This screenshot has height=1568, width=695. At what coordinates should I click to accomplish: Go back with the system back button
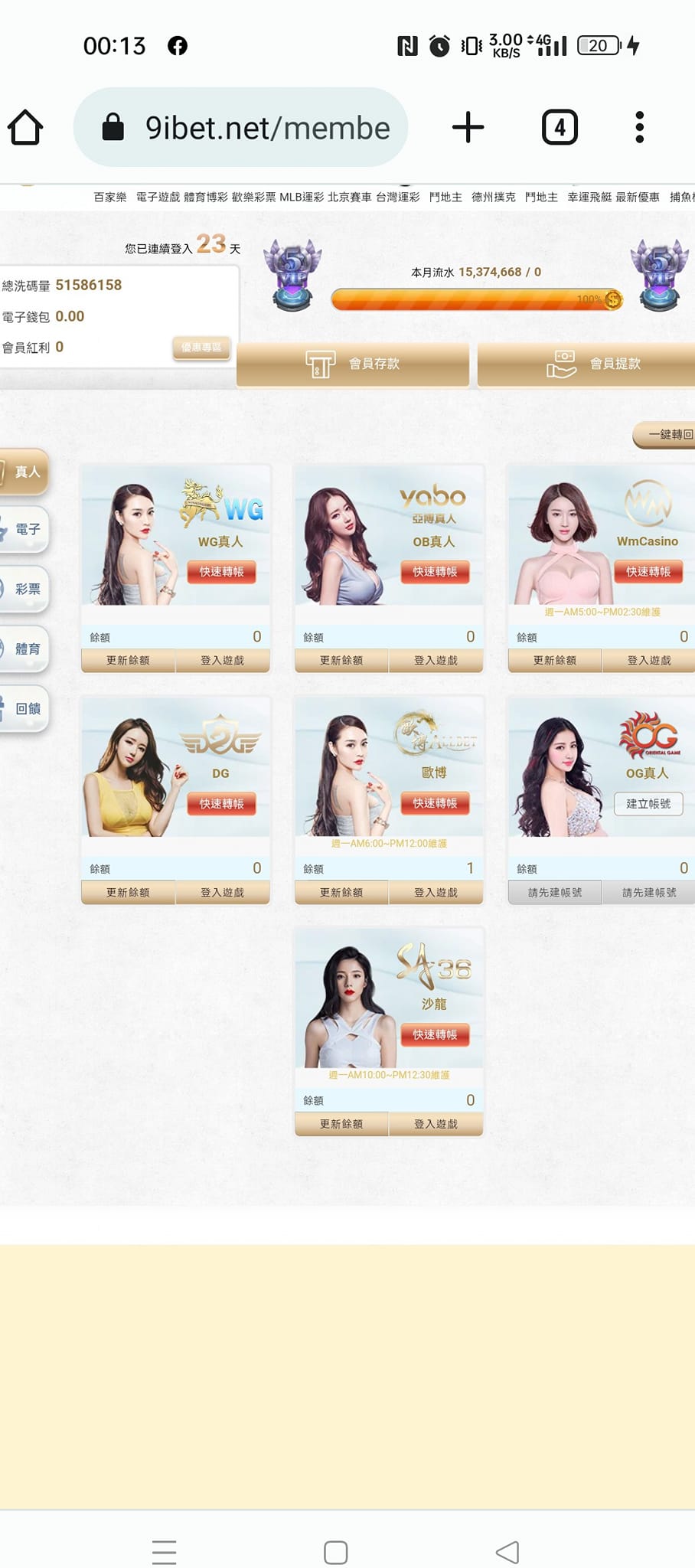[x=507, y=1552]
